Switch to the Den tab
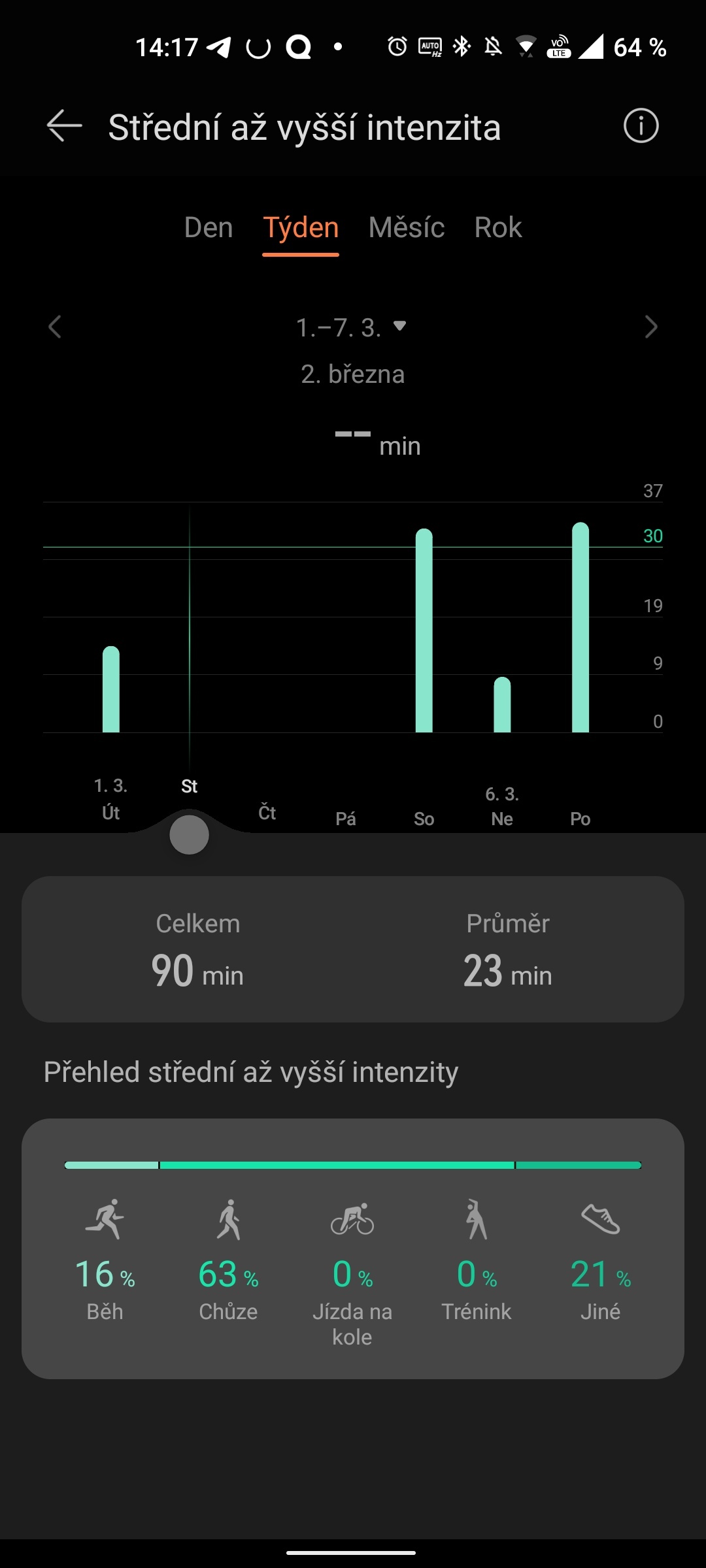This screenshot has height=1568, width=706. tap(208, 227)
